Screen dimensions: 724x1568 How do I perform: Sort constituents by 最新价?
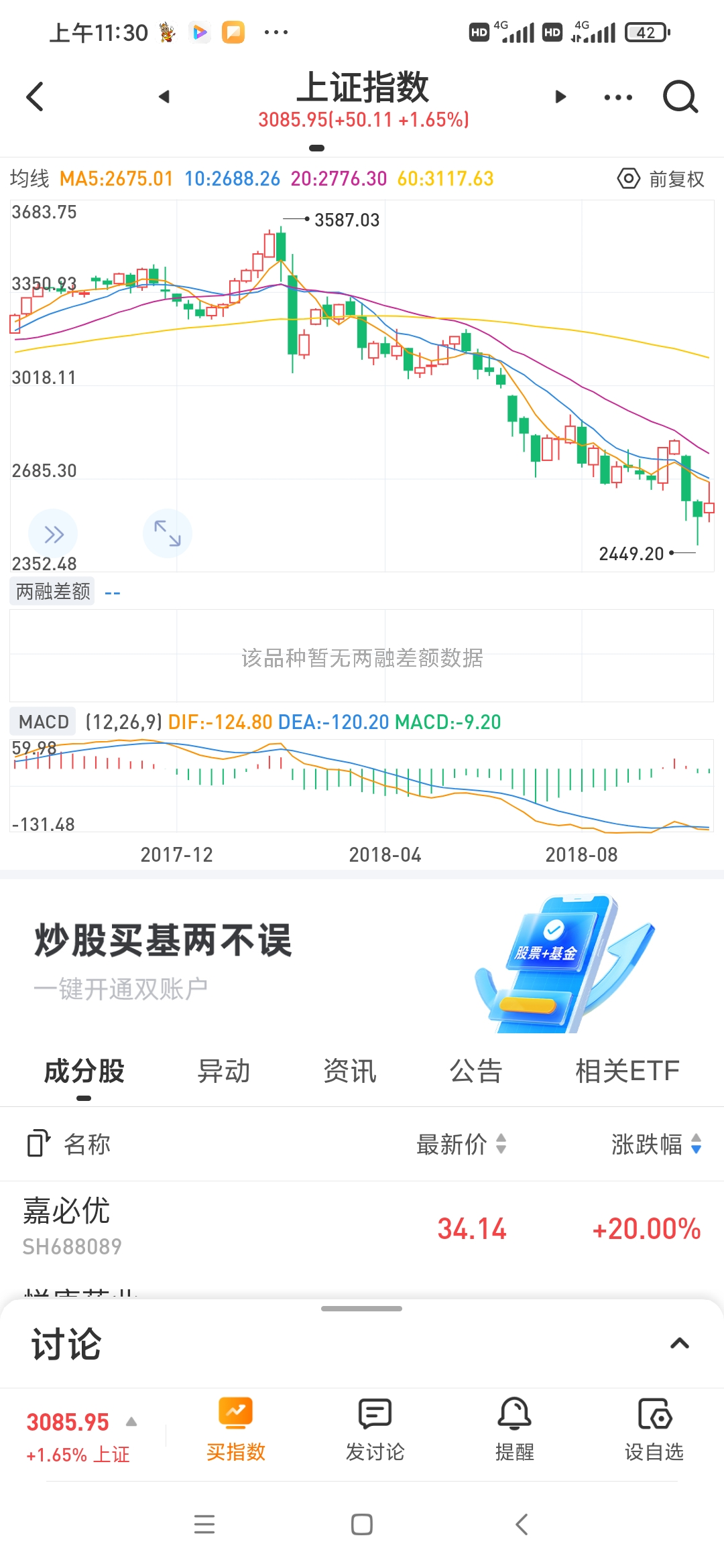click(x=461, y=1144)
